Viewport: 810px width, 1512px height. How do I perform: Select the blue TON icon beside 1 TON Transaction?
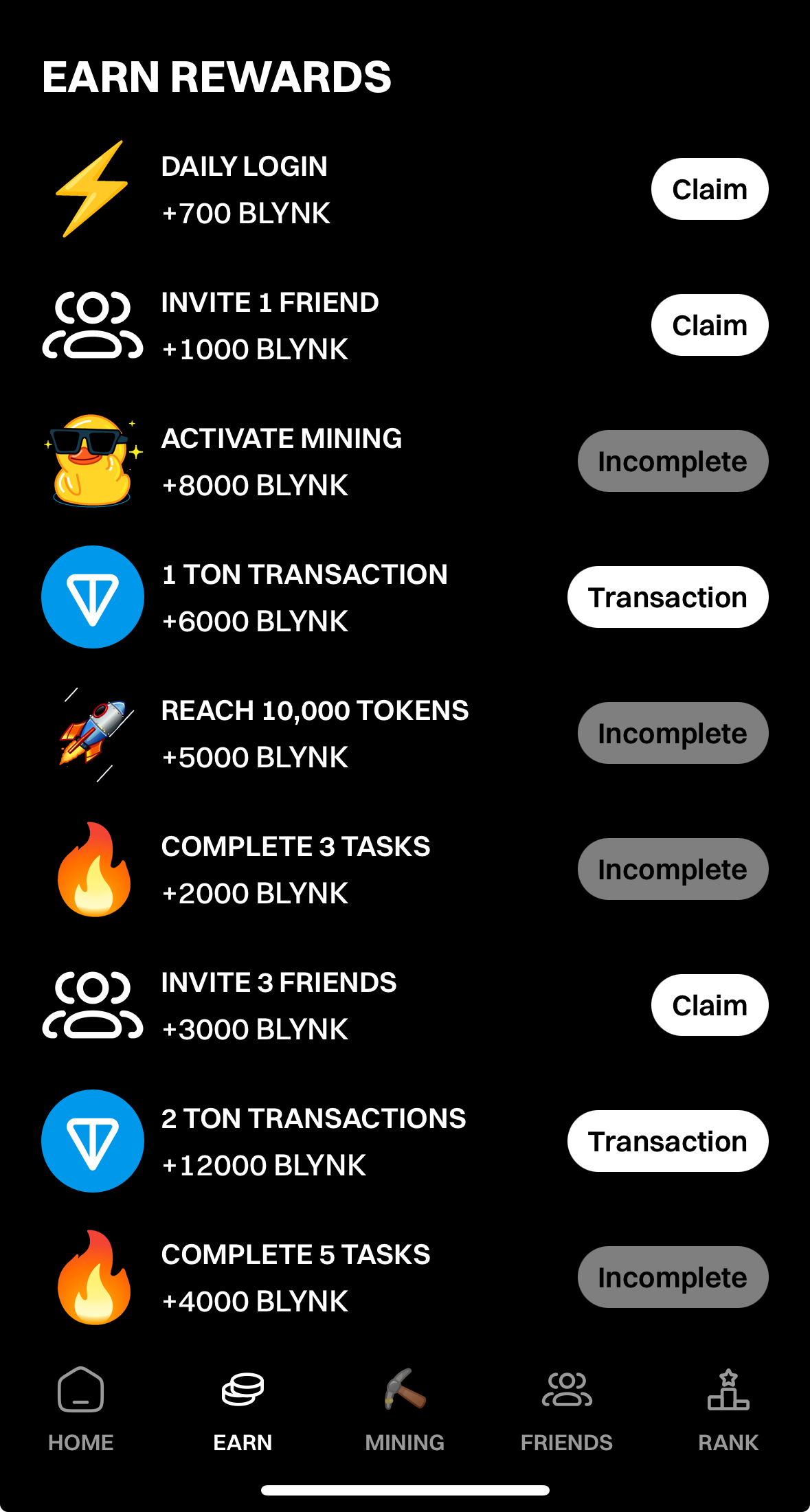coord(93,596)
